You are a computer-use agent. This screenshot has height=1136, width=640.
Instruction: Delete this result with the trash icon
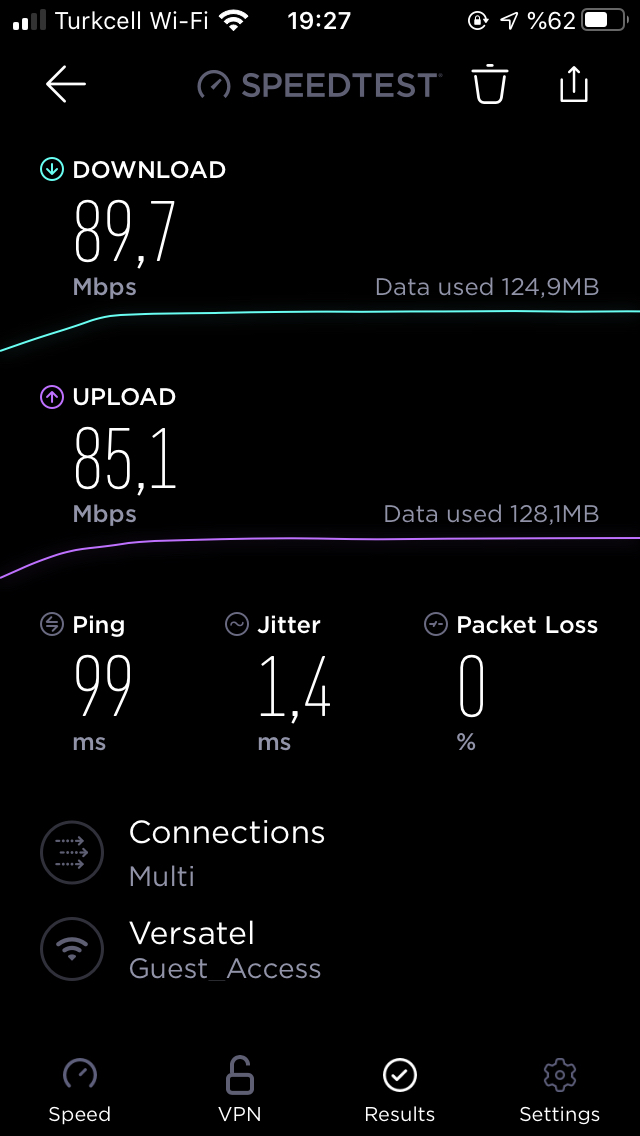point(491,84)
